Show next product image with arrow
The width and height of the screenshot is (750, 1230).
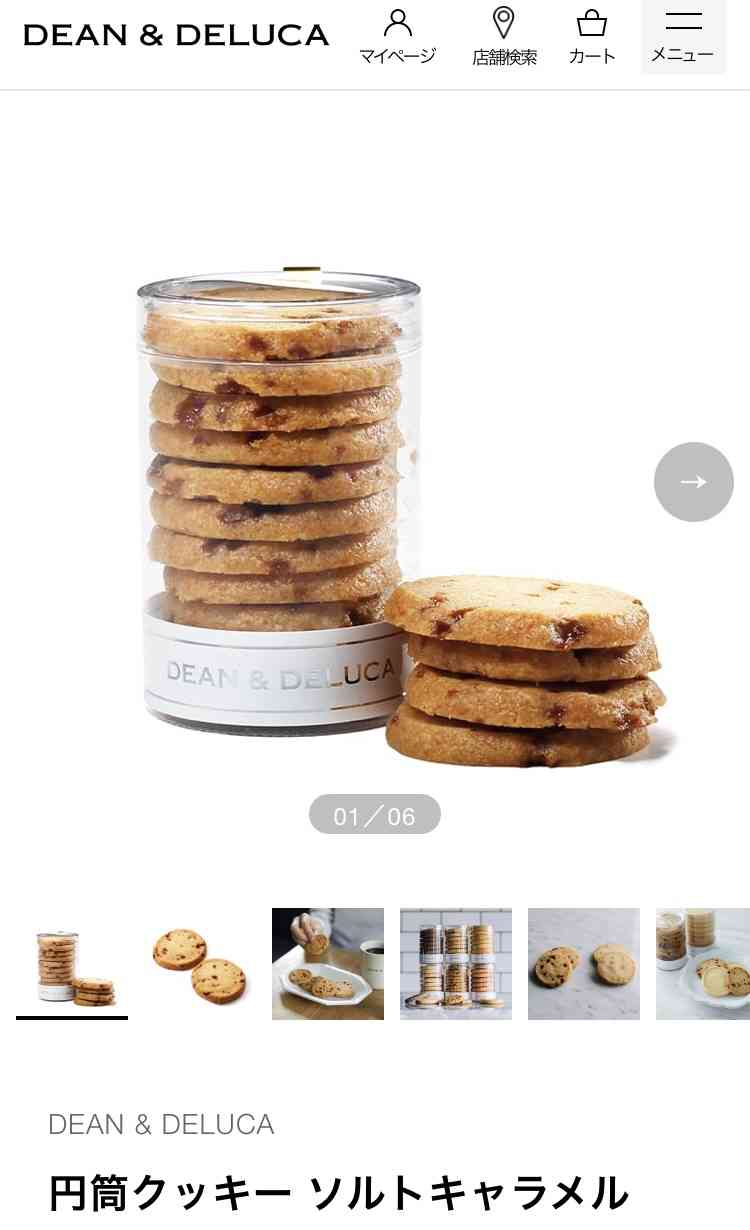pyautogui.click(x=693, y=482)
